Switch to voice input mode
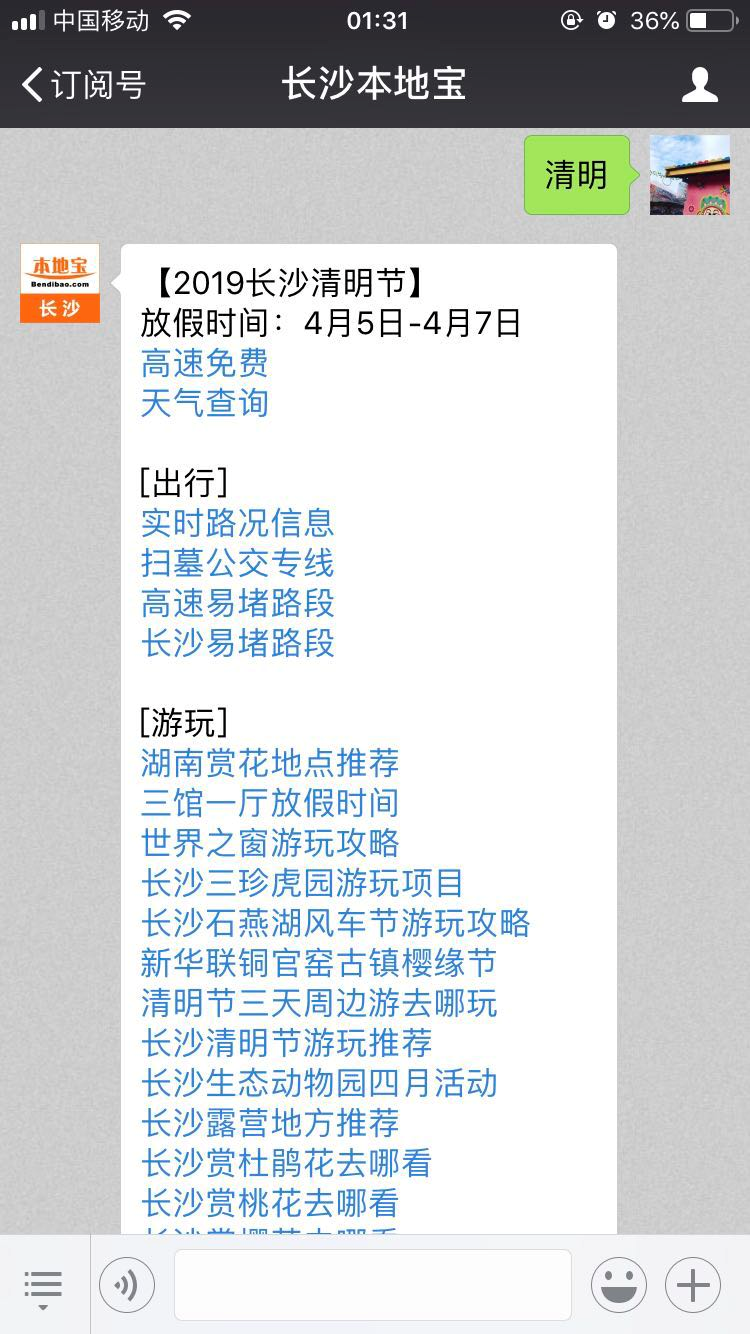This screenshot has width=750, height=1334. tap(127, 1285)
